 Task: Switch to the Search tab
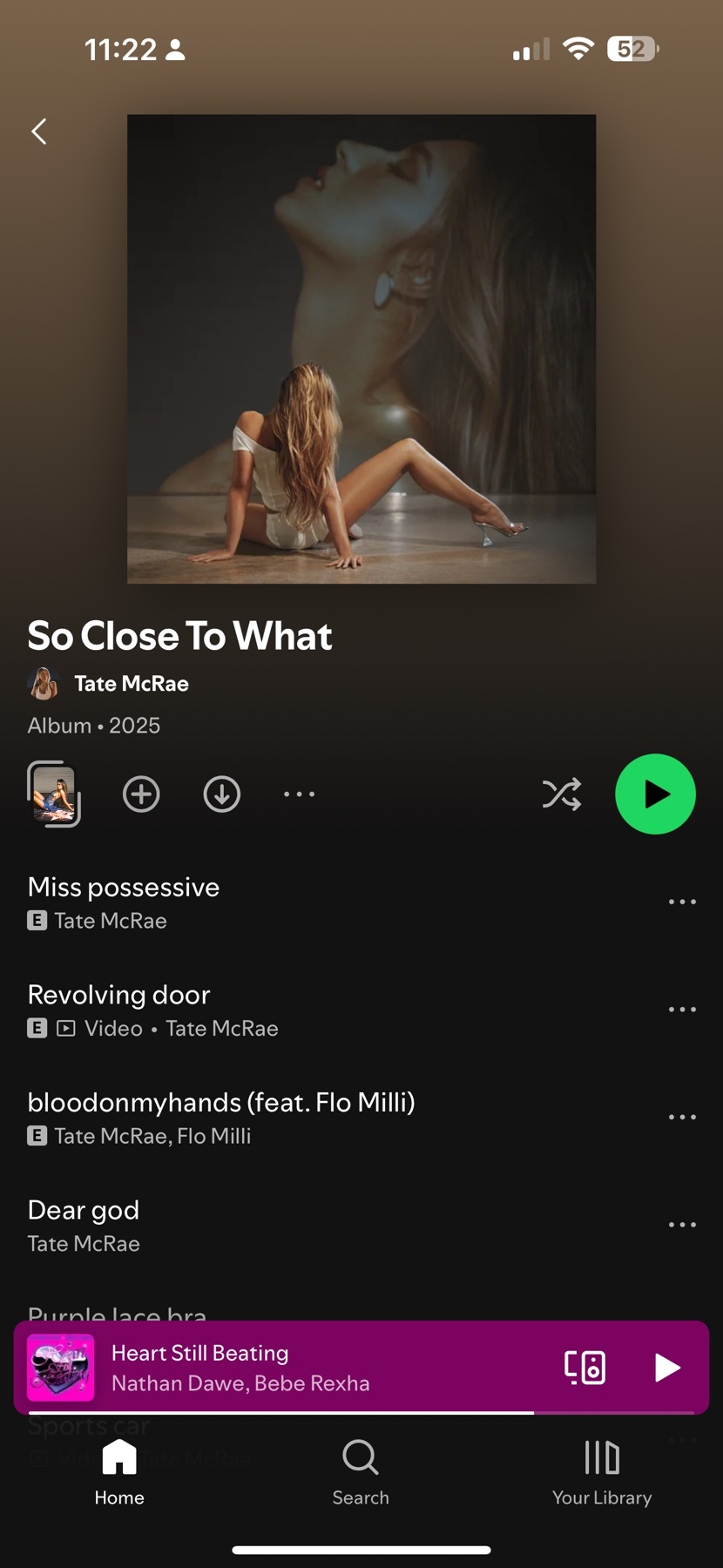click(x=361, y=1472)
